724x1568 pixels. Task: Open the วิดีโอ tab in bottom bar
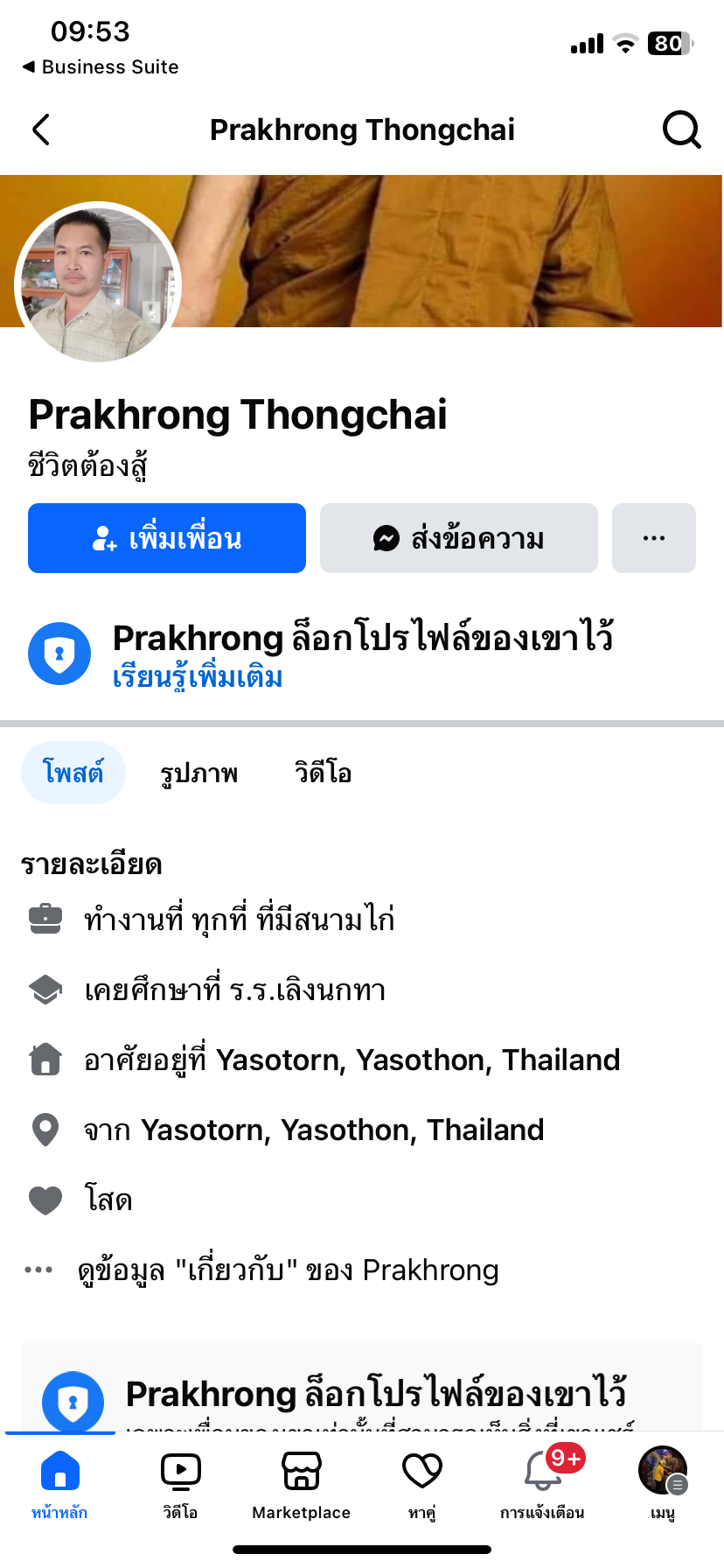[x=180, y=1480]
